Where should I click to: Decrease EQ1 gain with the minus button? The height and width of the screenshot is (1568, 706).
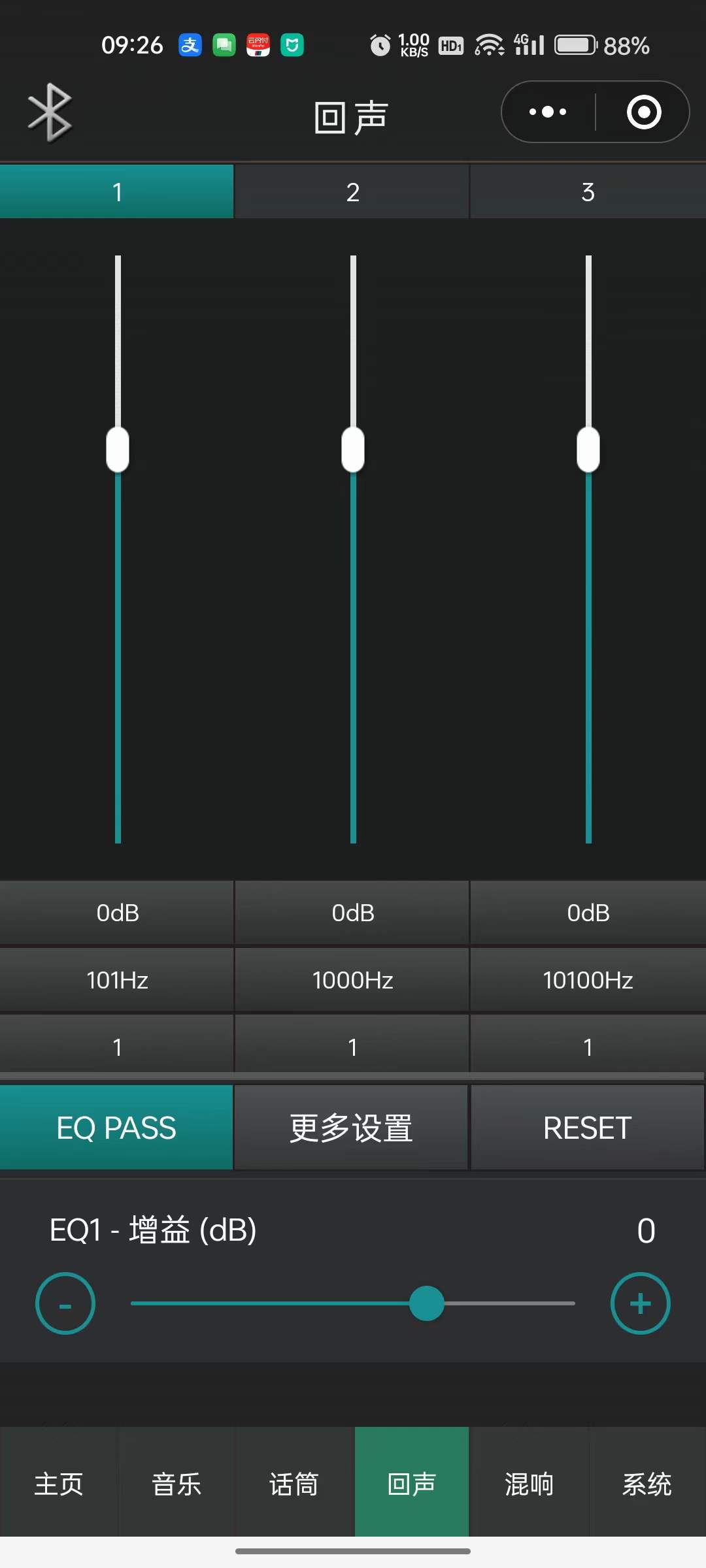pos(65,1303)
